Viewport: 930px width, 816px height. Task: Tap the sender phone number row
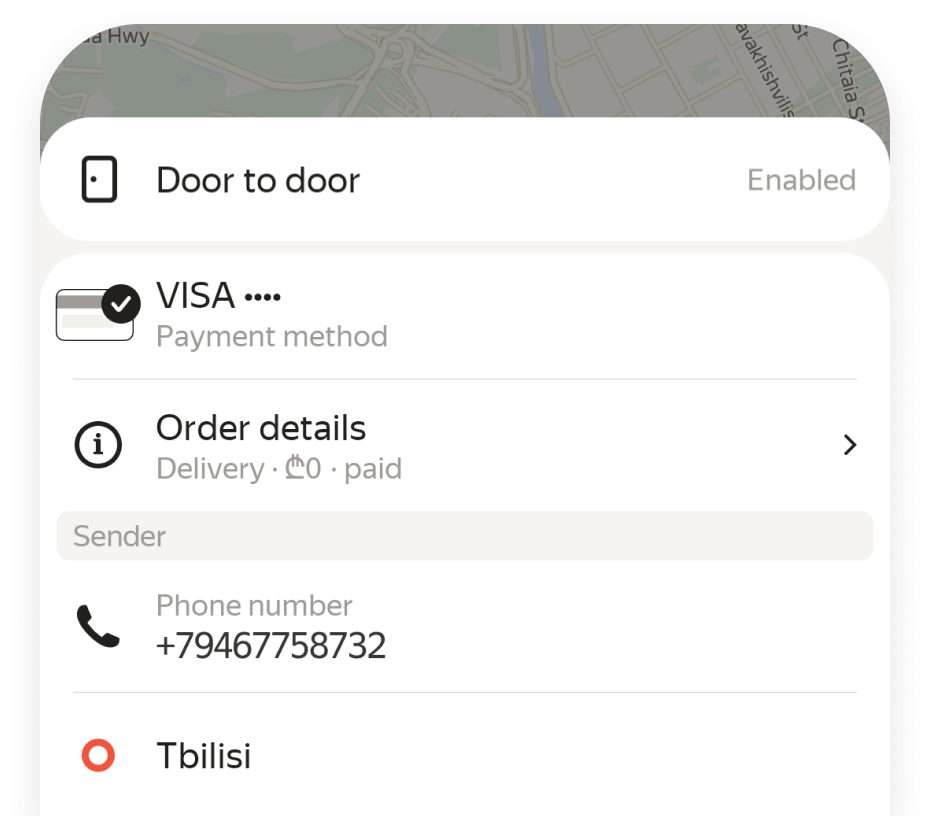coord(464,627)
